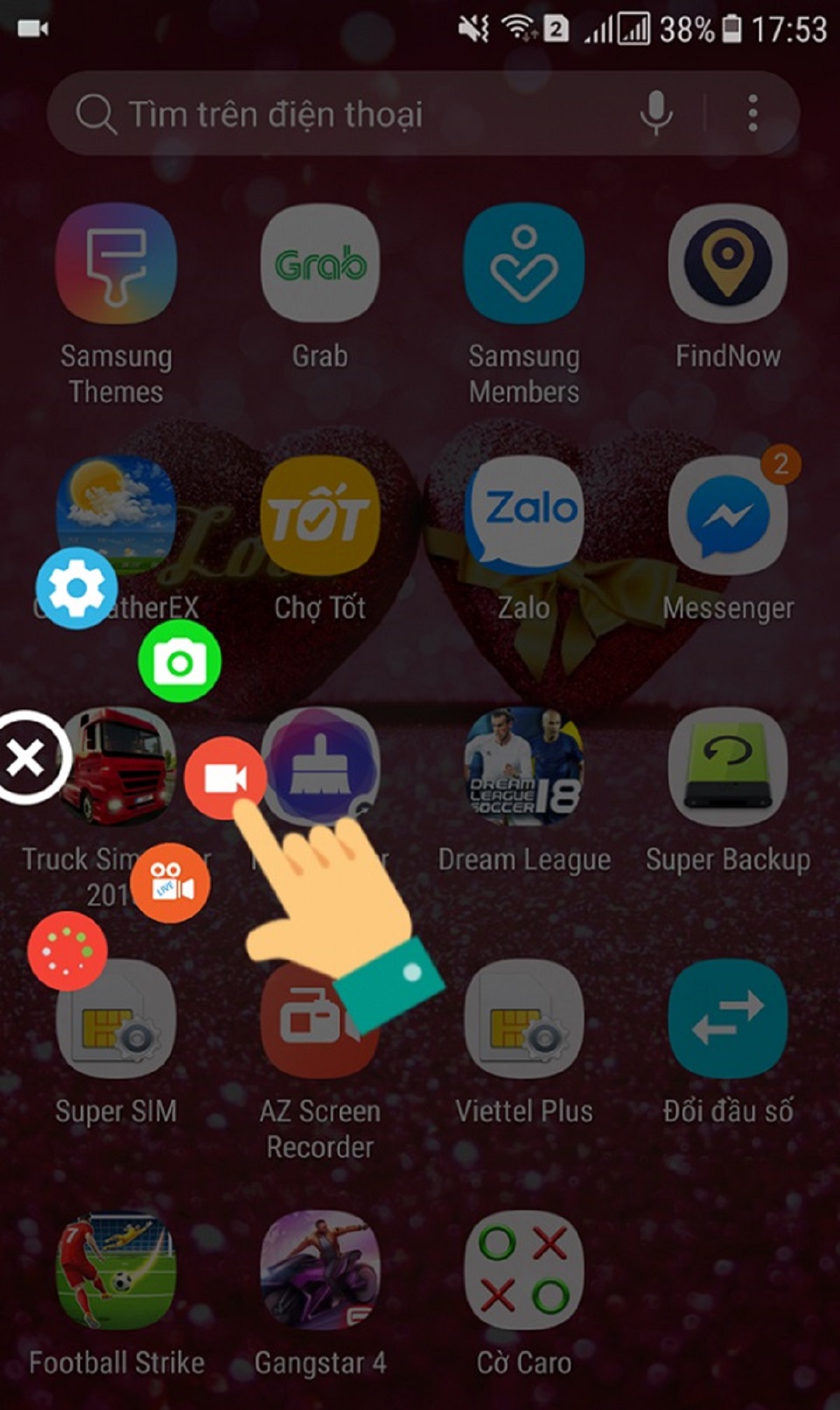Open the three-dot overflow menu
This screenshot has width=840, height=1410.
coord(752,114)
